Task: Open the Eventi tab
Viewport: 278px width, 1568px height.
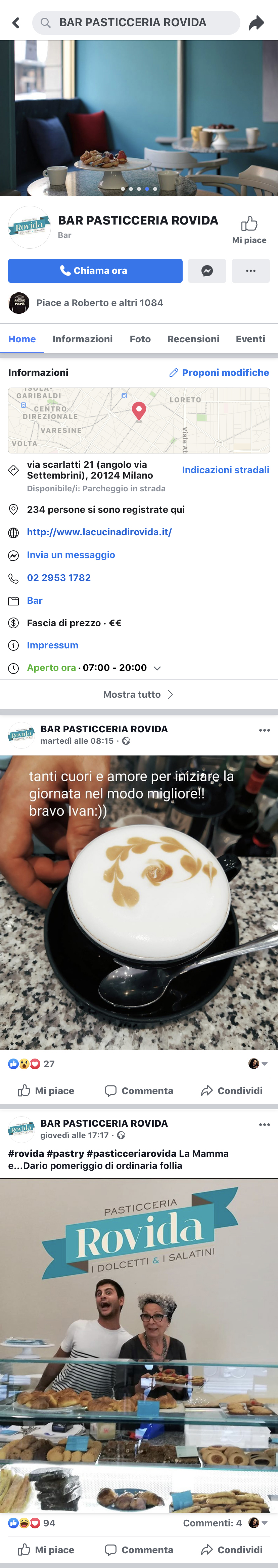Action: pyautogui.click(x=250, y=339)
